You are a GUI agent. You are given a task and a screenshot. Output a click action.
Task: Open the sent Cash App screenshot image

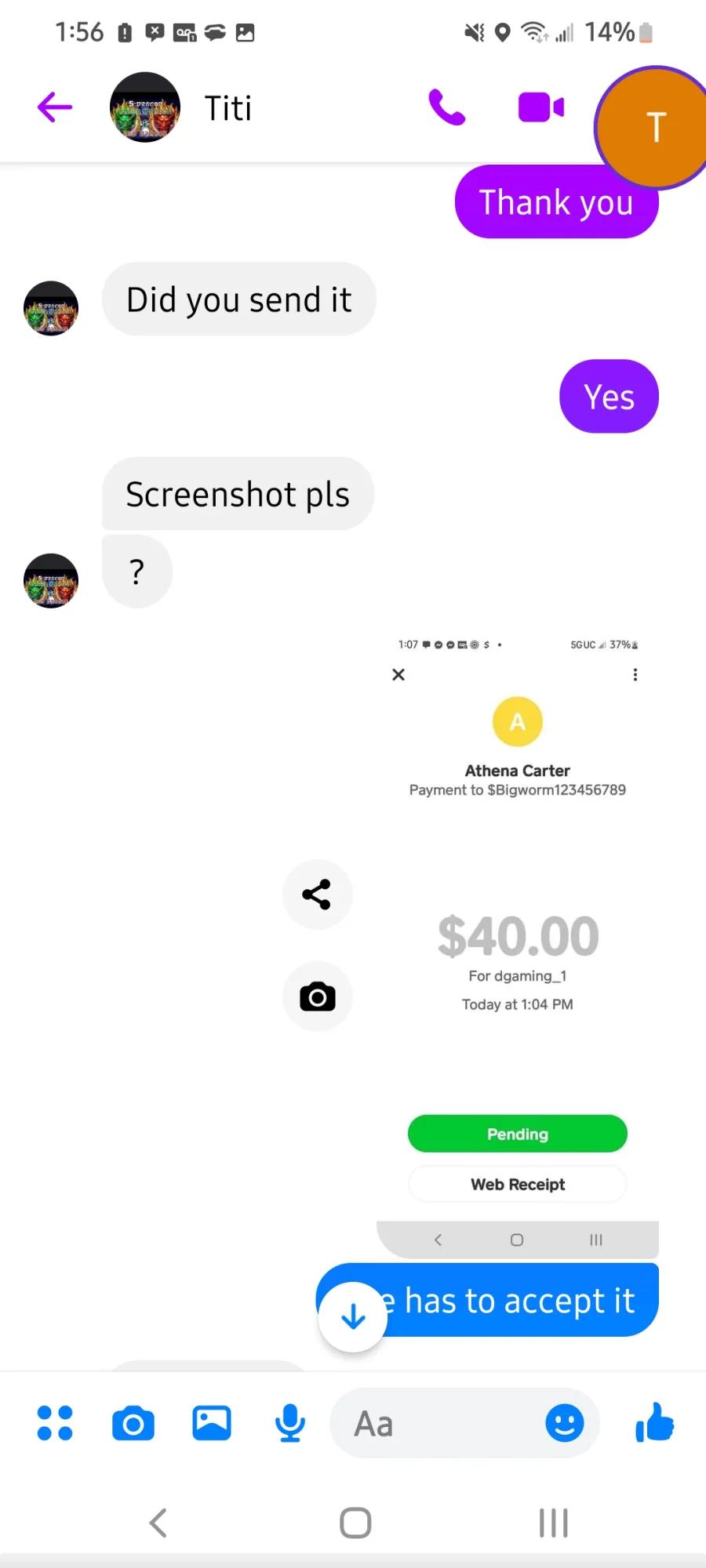(518, 941)
